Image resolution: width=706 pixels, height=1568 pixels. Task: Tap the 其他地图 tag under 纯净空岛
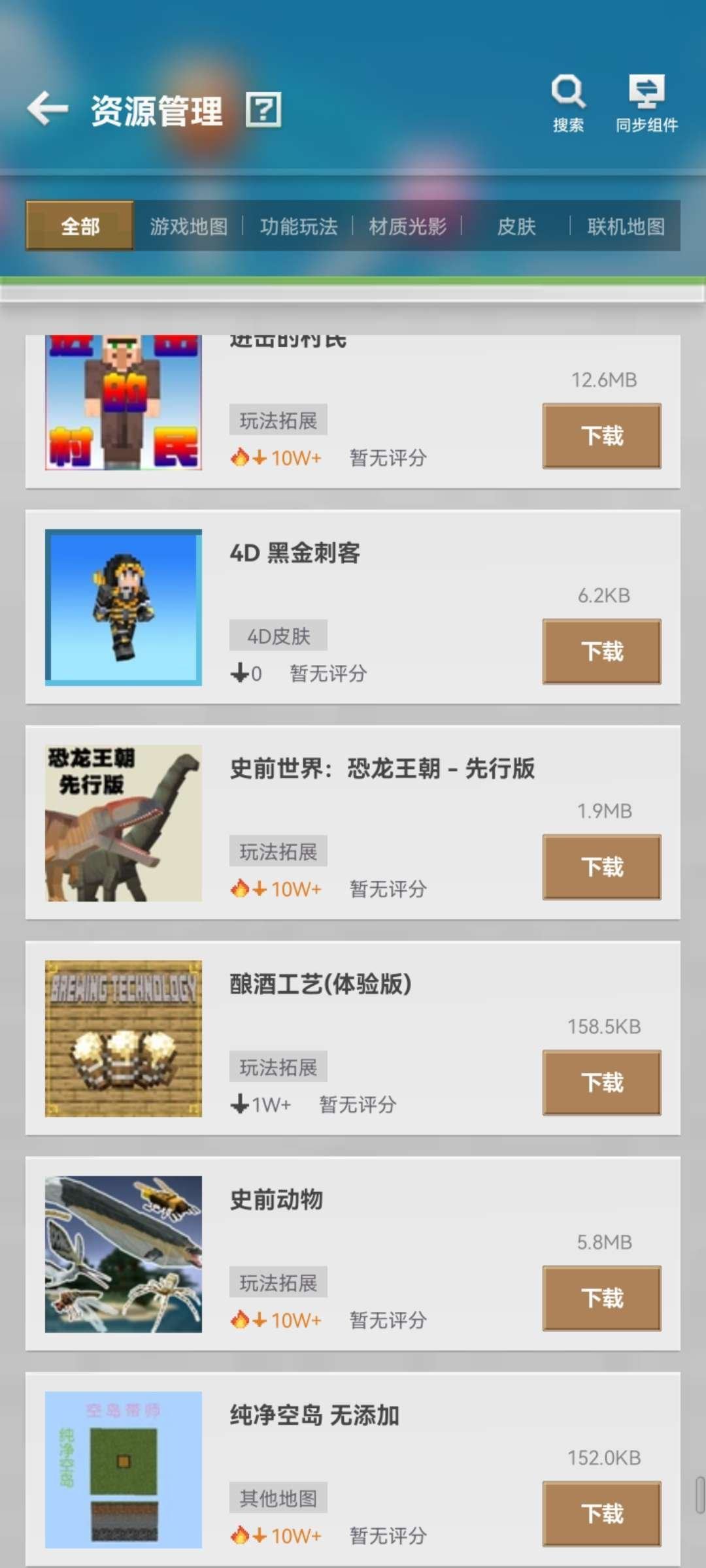tap(278, 1497)
